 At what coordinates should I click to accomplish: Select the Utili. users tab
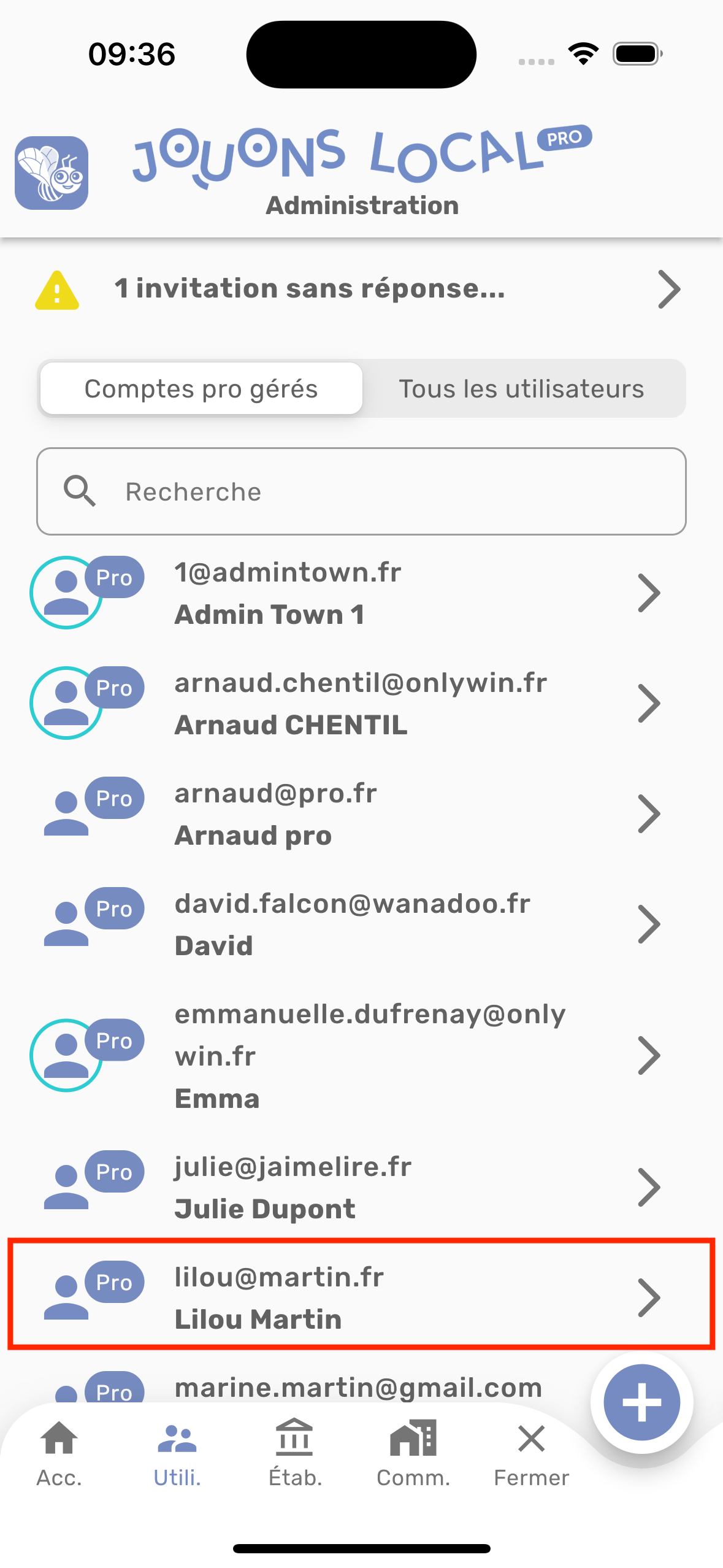coord(177,1453)
